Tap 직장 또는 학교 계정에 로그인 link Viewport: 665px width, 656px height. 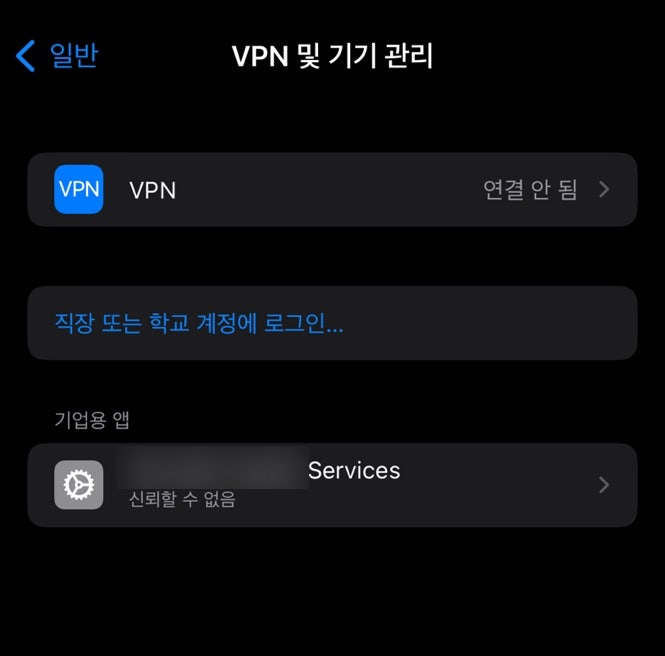click(199, 324)
